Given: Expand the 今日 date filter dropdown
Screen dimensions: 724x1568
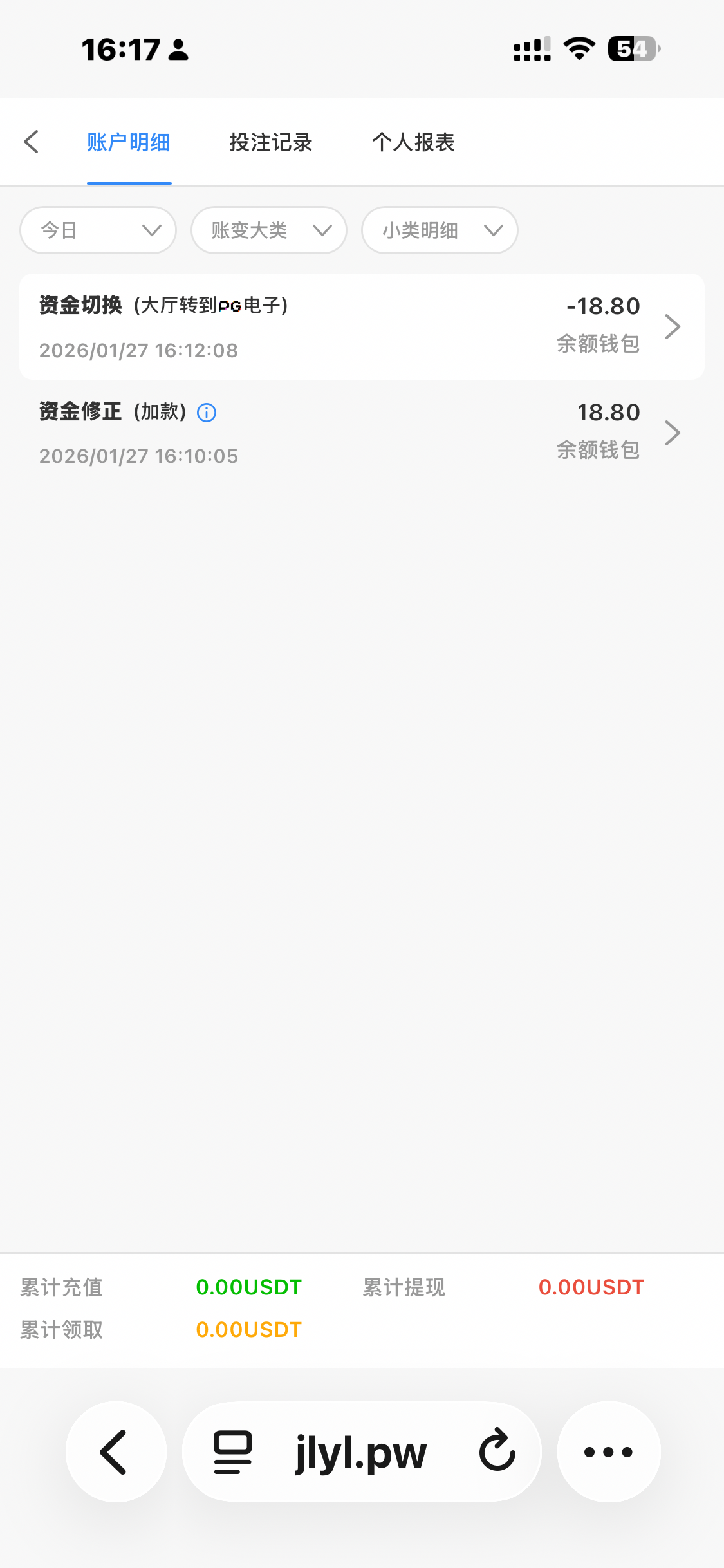Looking at the screenshot, I should (x=98, y=230).
